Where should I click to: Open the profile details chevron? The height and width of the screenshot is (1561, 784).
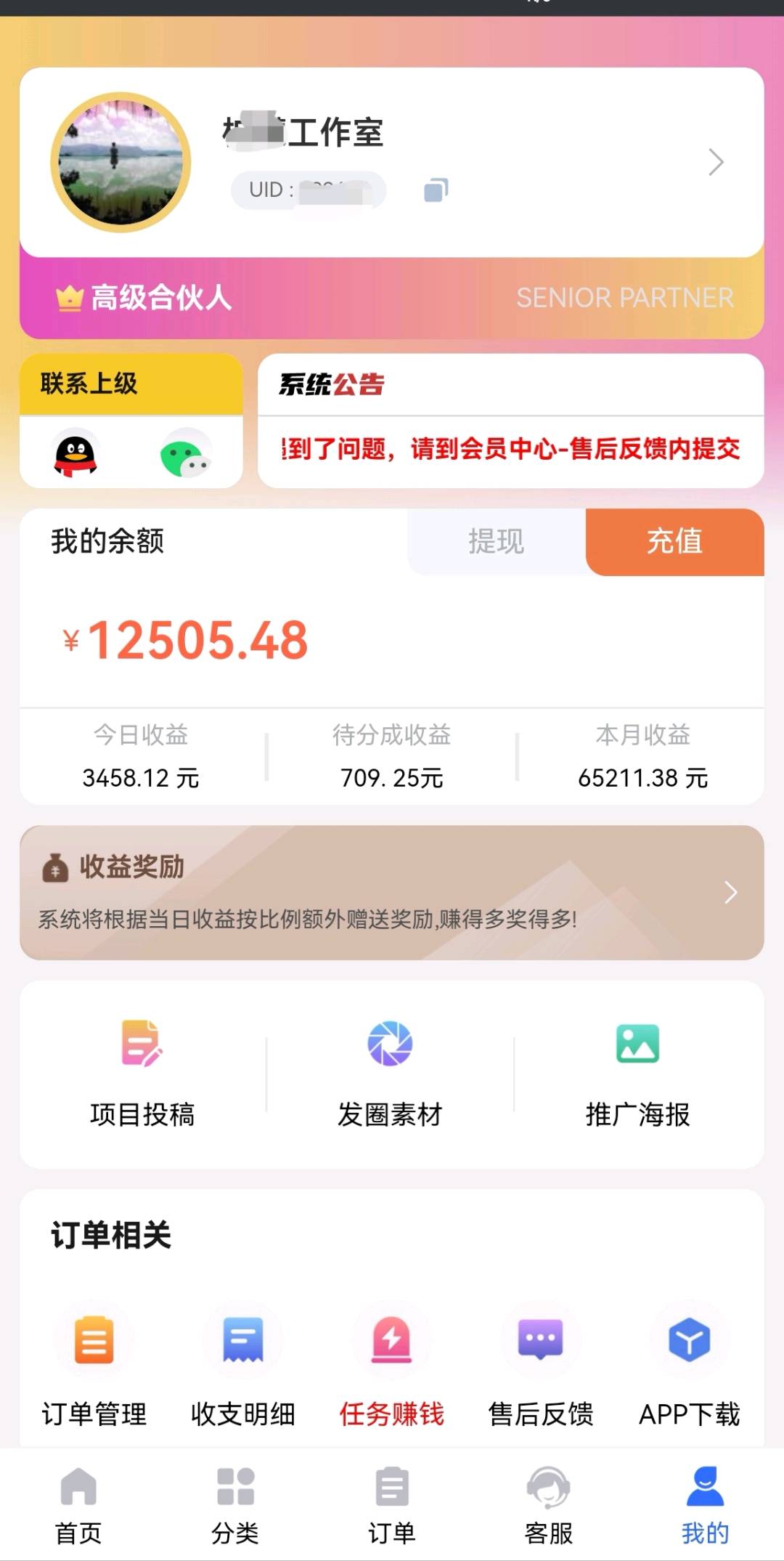coord(716,162)
